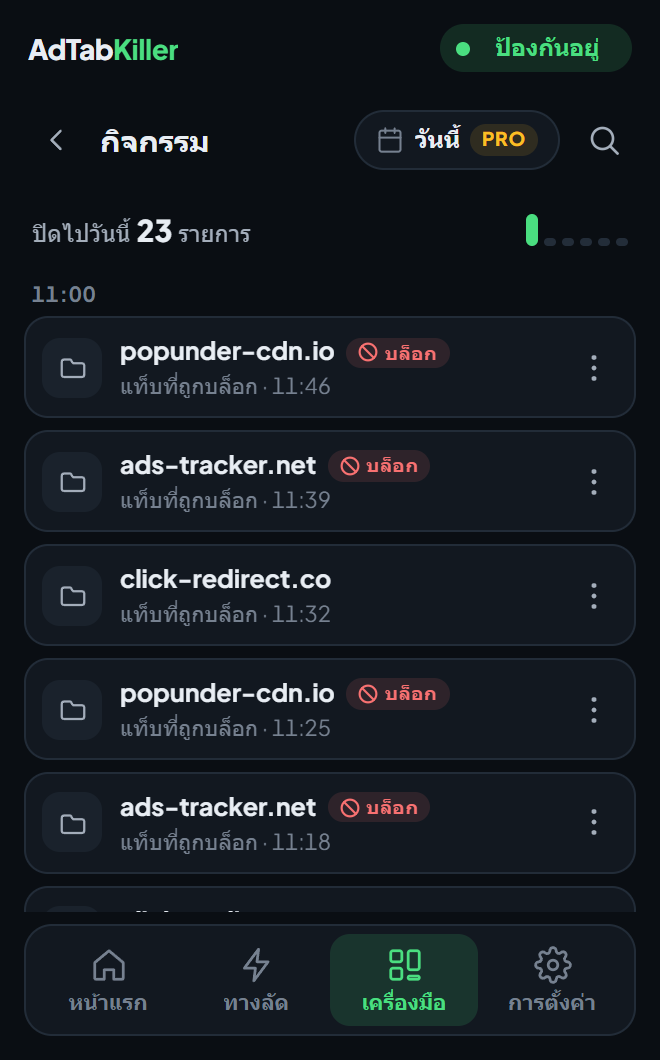
Task: Tap the ป้องกันอยู่ protection status pill
Action: point(536,49)
